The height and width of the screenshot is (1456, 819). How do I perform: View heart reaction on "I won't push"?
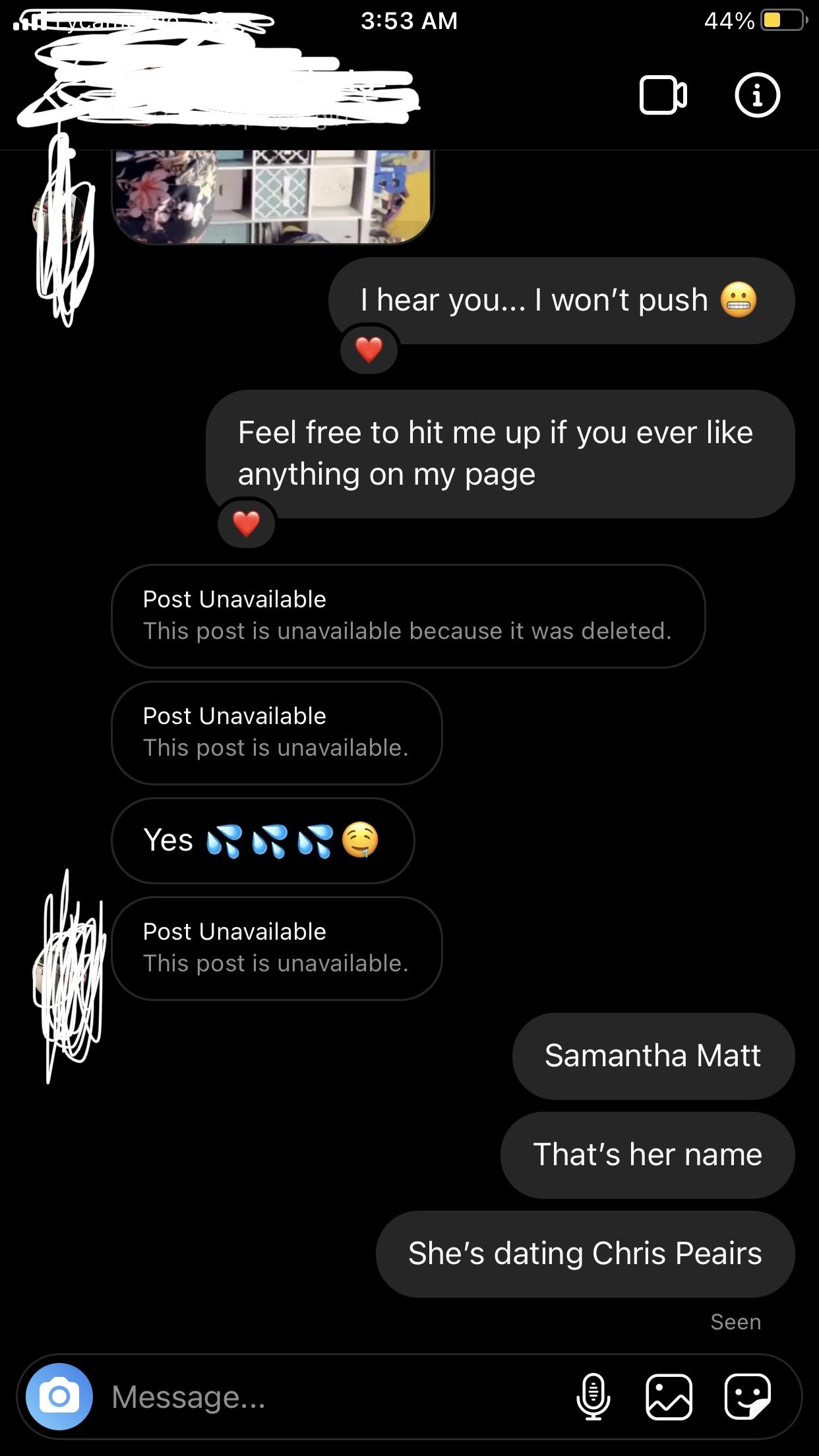369,349
